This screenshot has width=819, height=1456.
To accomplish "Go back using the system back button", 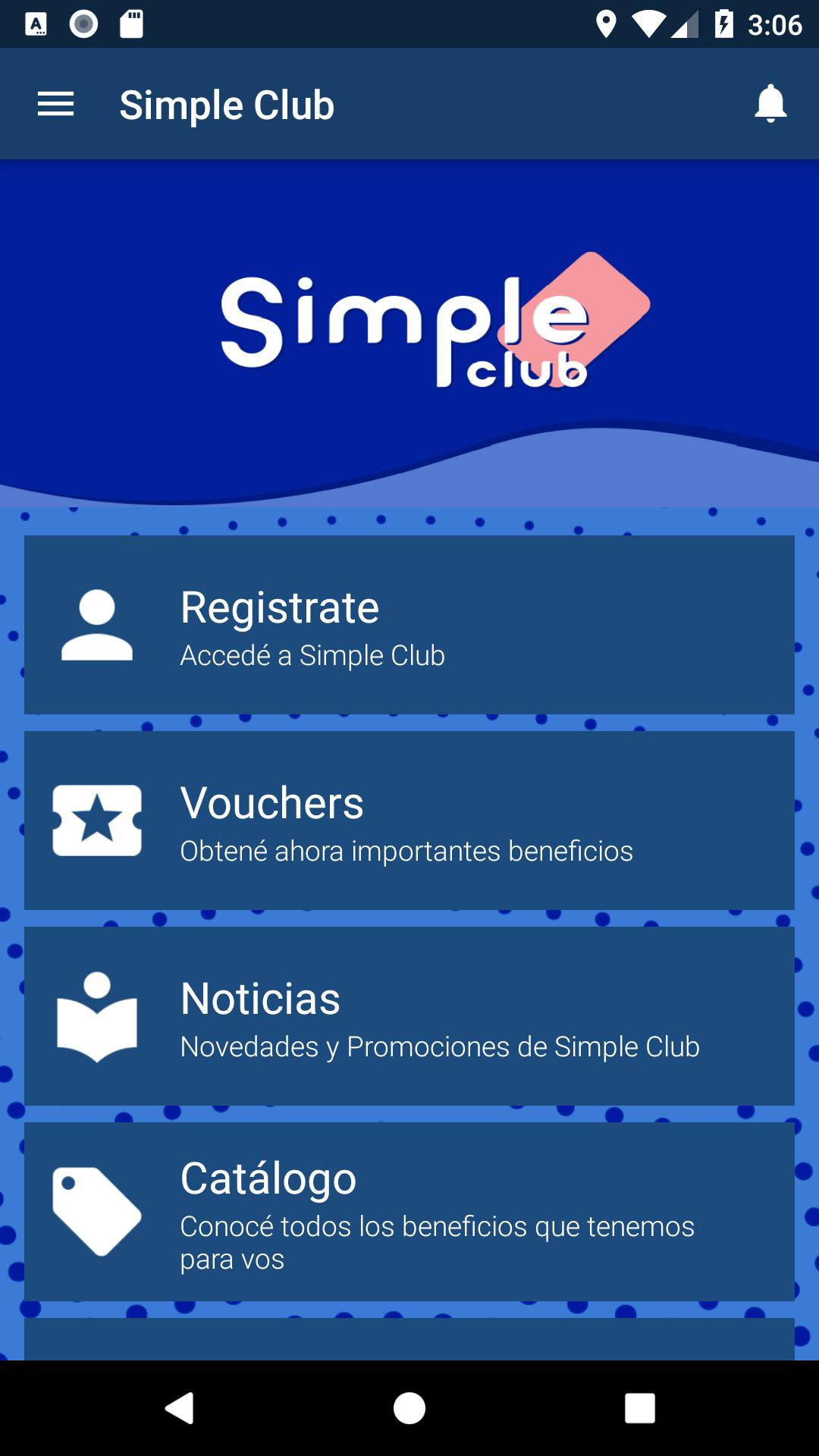I will [x=180, y=1408].
